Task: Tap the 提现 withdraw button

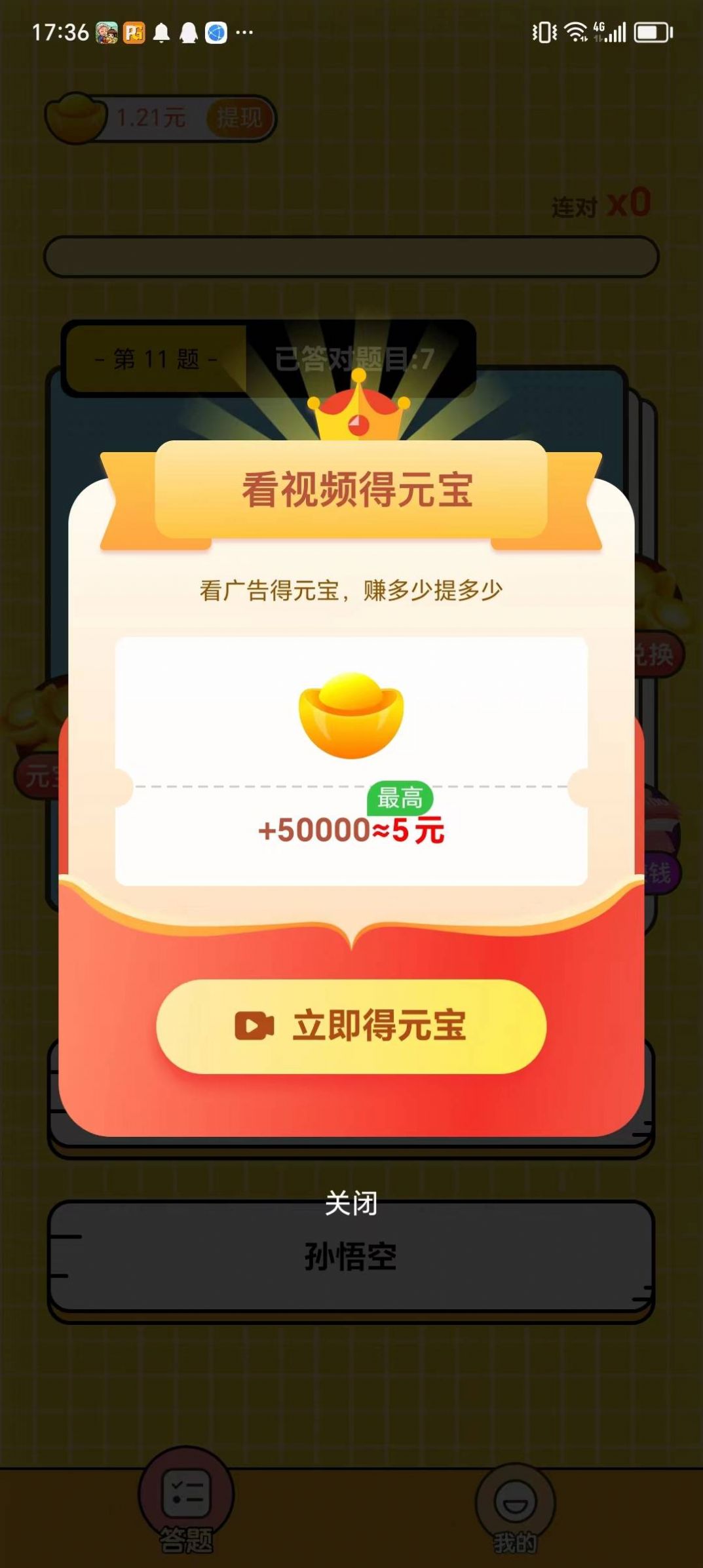Action: click(x=240, y=119)
